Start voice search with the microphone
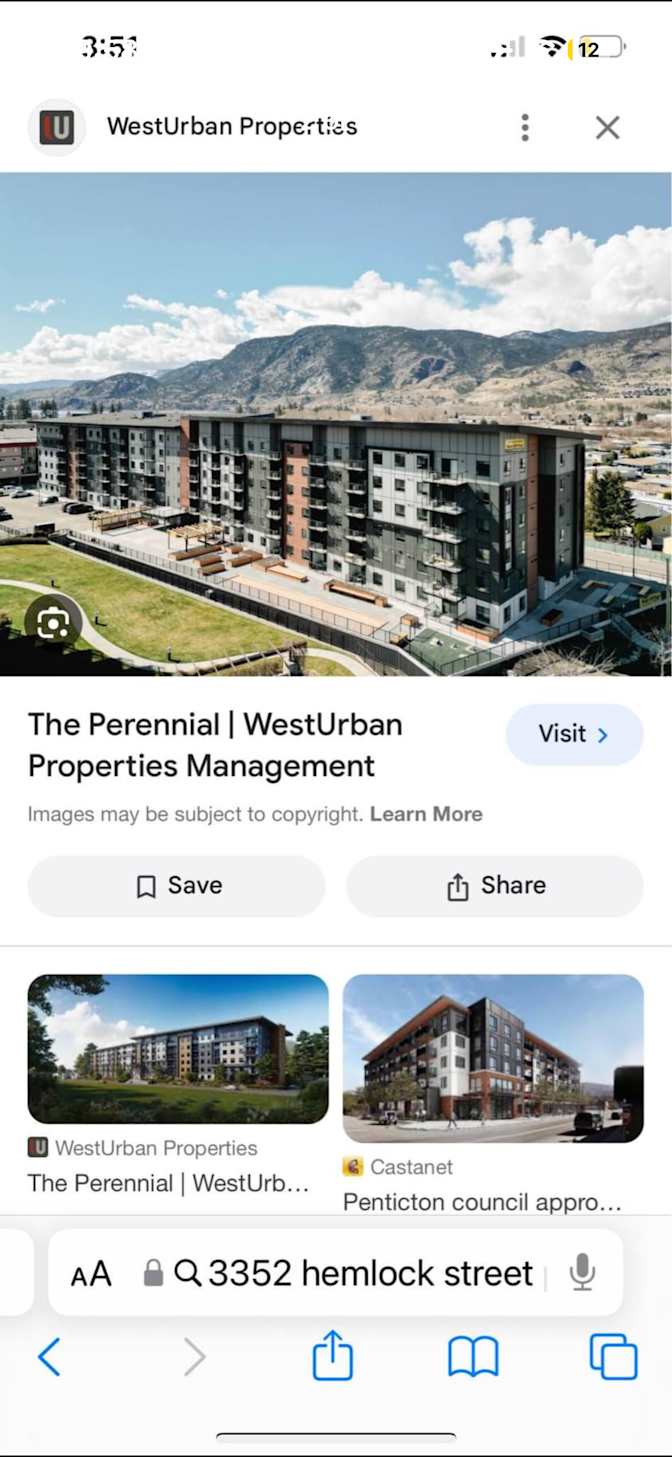Screen dimensions: 672x1457 [x=582, y=1273]
